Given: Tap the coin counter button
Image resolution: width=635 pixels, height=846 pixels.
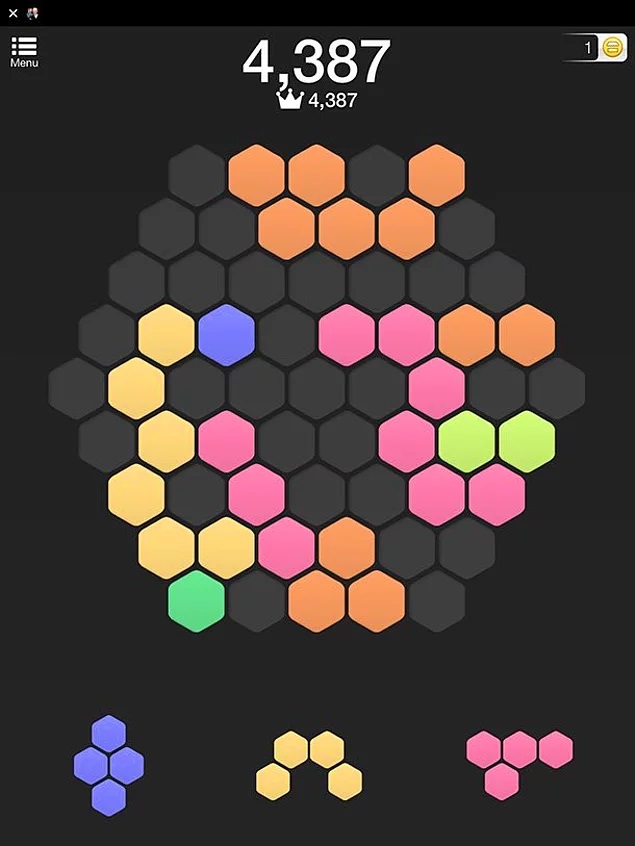Looking at the screenshot, I should tap(595, 47).
